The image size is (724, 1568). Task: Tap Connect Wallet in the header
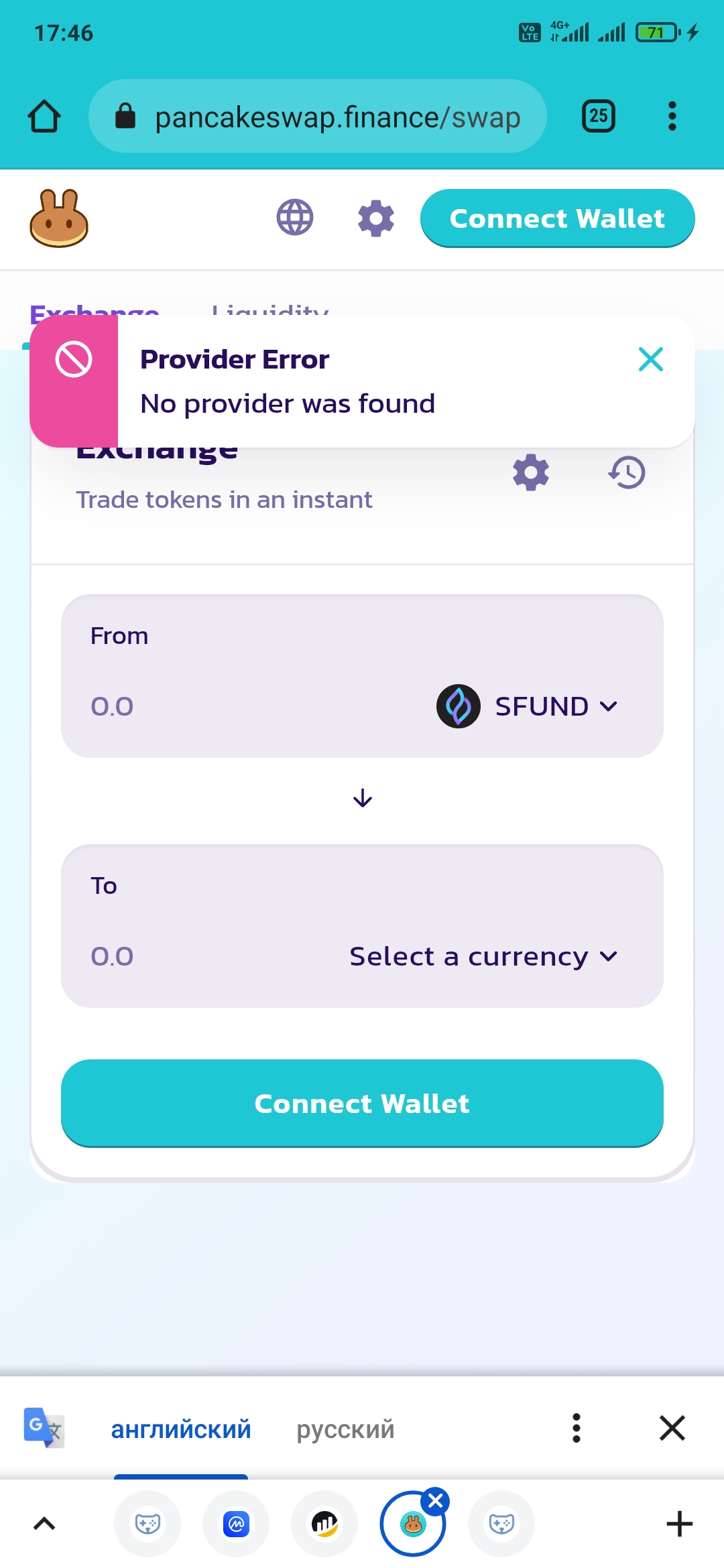point(557,218)
